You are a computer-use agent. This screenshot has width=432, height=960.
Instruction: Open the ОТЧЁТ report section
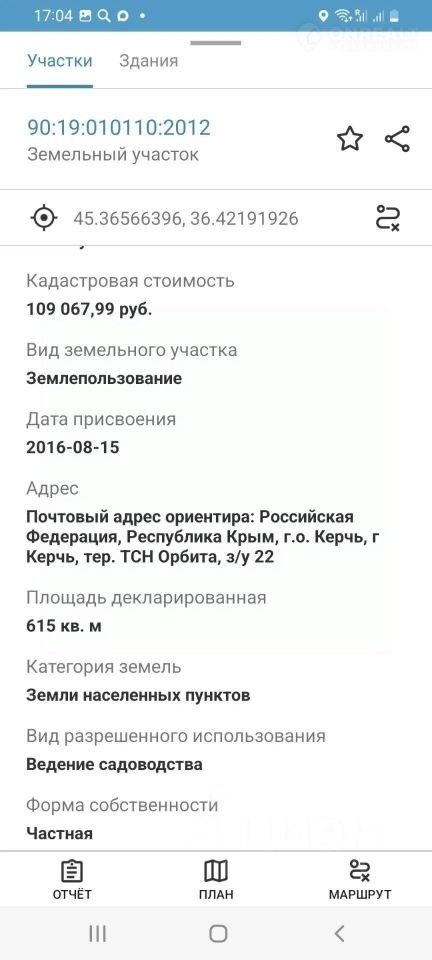(x=72, y=880)
